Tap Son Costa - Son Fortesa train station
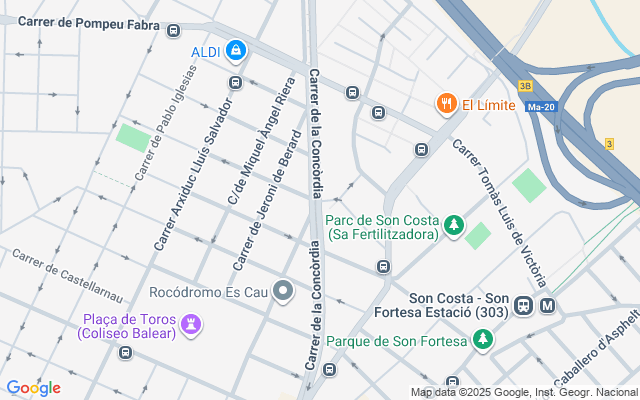Viewport: 640px width, 400px height. tap(523, 306)
